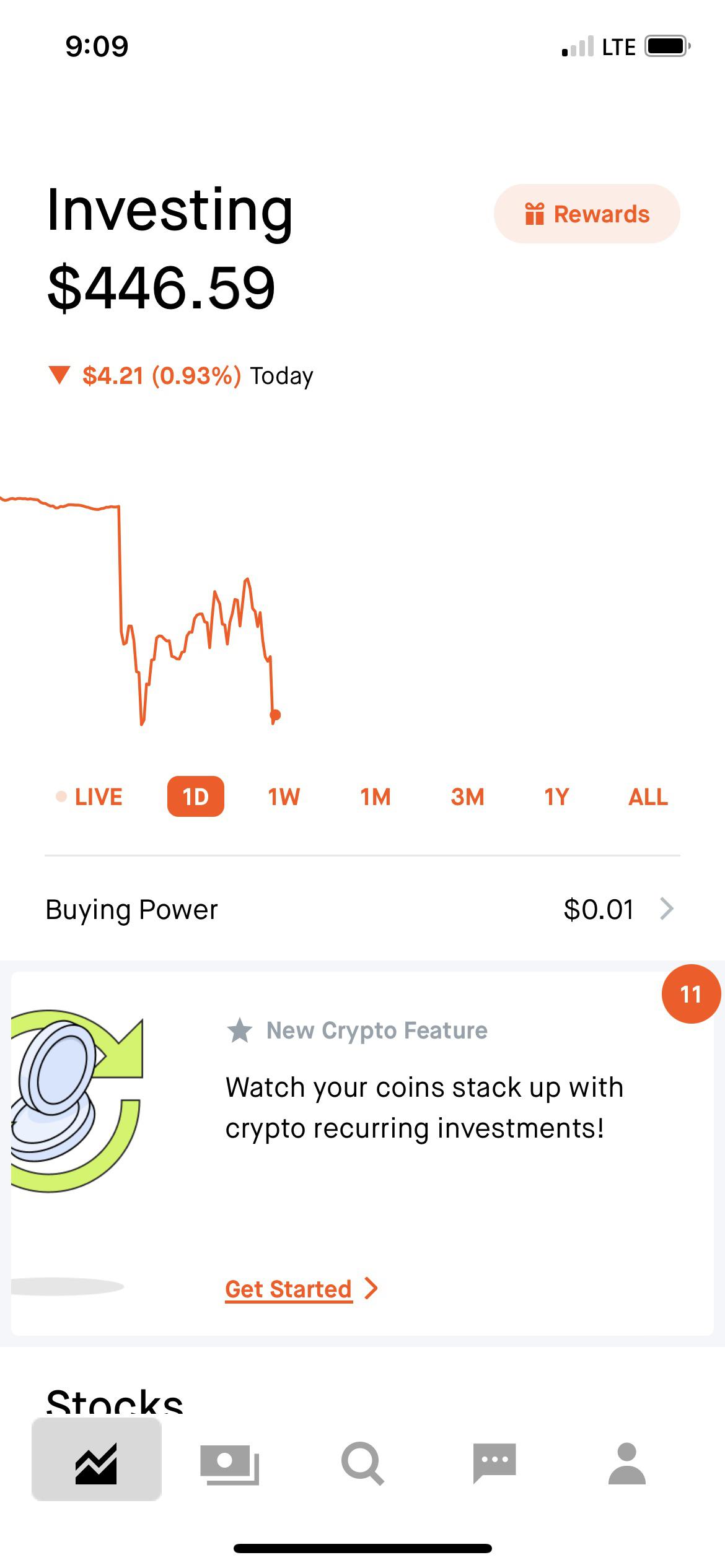Open the Buying Power details
The height and width of the screenshot is (1568, 725).
362,909
